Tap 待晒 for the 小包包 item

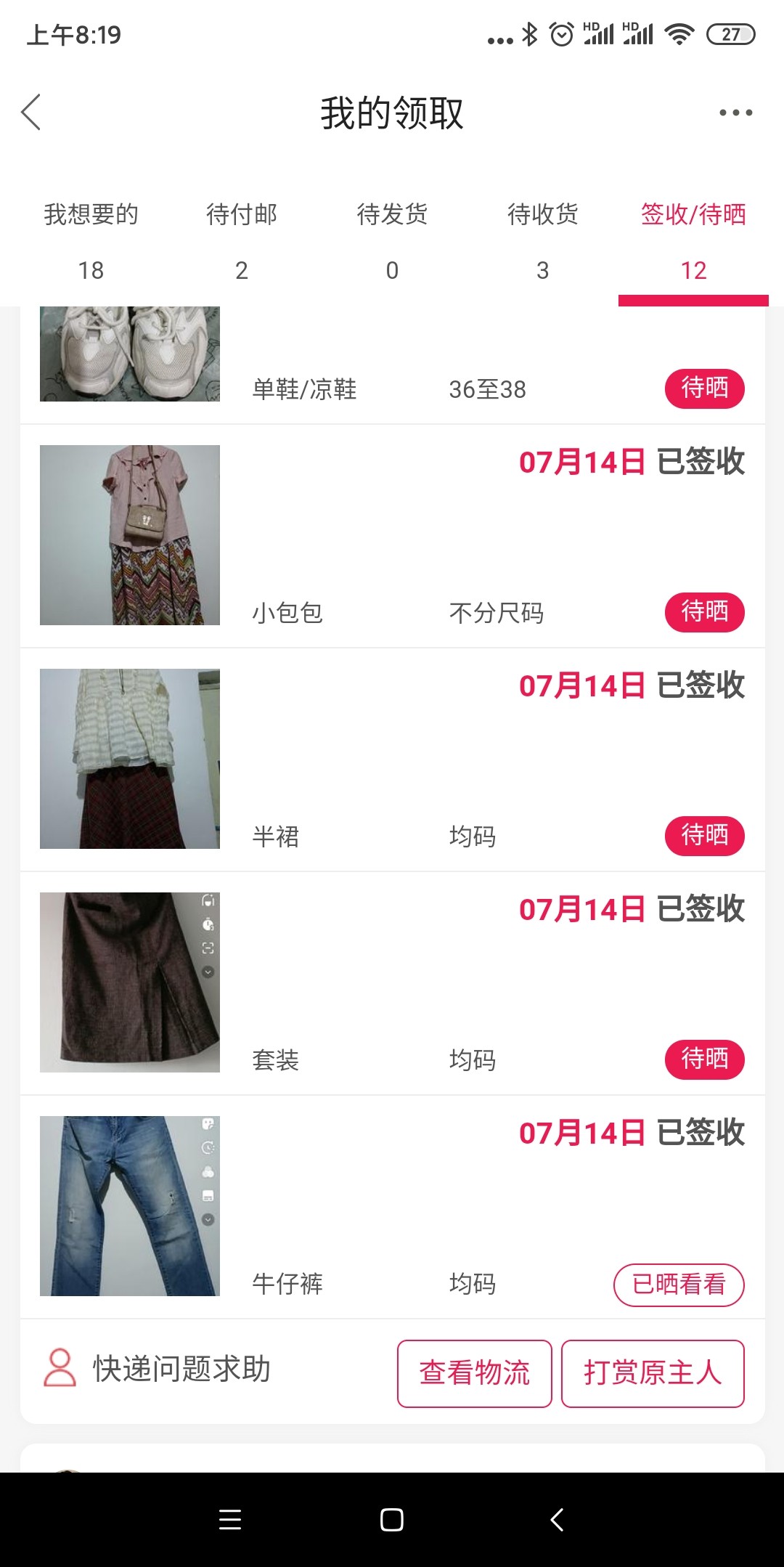[x=704, y=612]
